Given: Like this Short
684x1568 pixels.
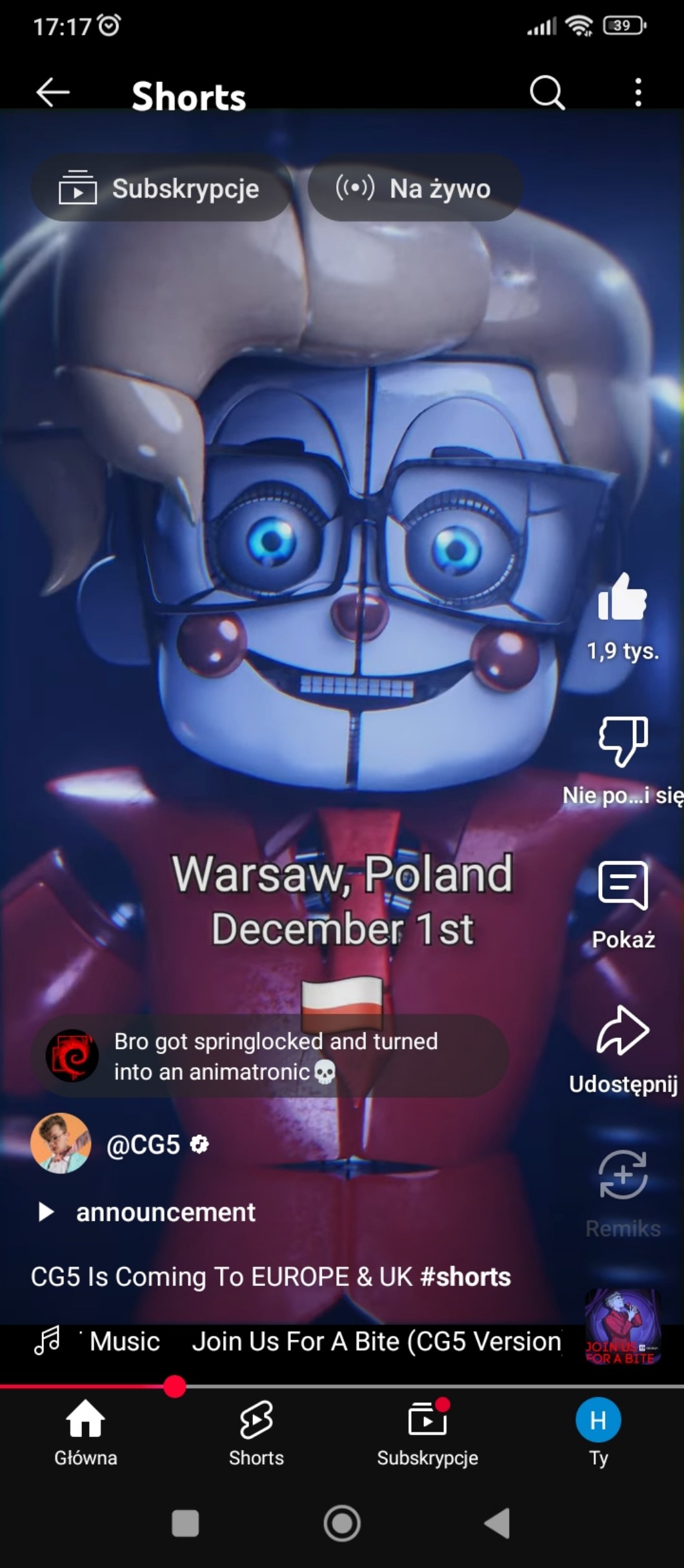Looking at the screenshot, I should tap(622, 598).
